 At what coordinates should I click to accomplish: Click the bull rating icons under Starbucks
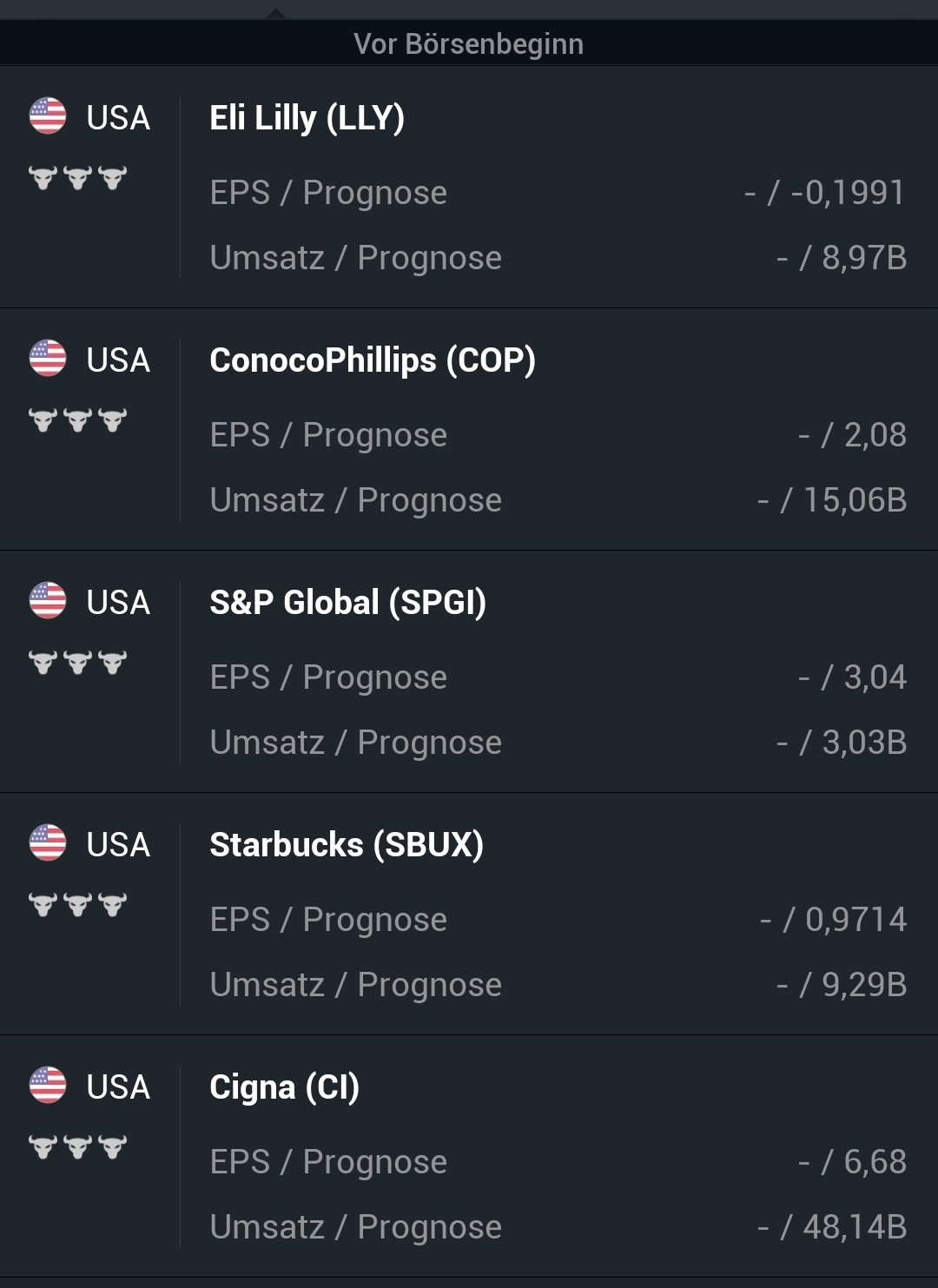(x=78, y=903)
